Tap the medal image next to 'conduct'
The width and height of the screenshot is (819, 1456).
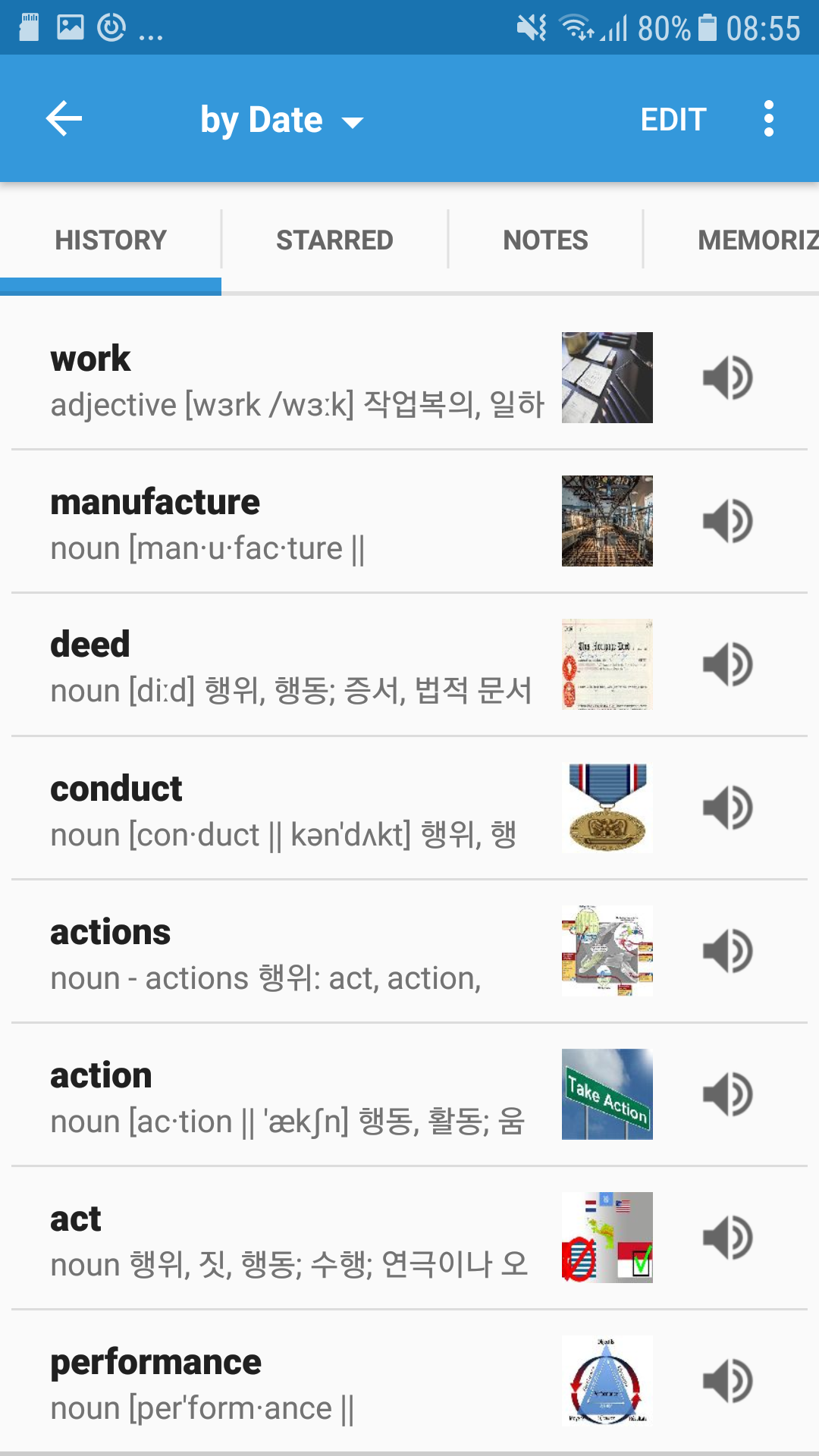click(607, 806)
